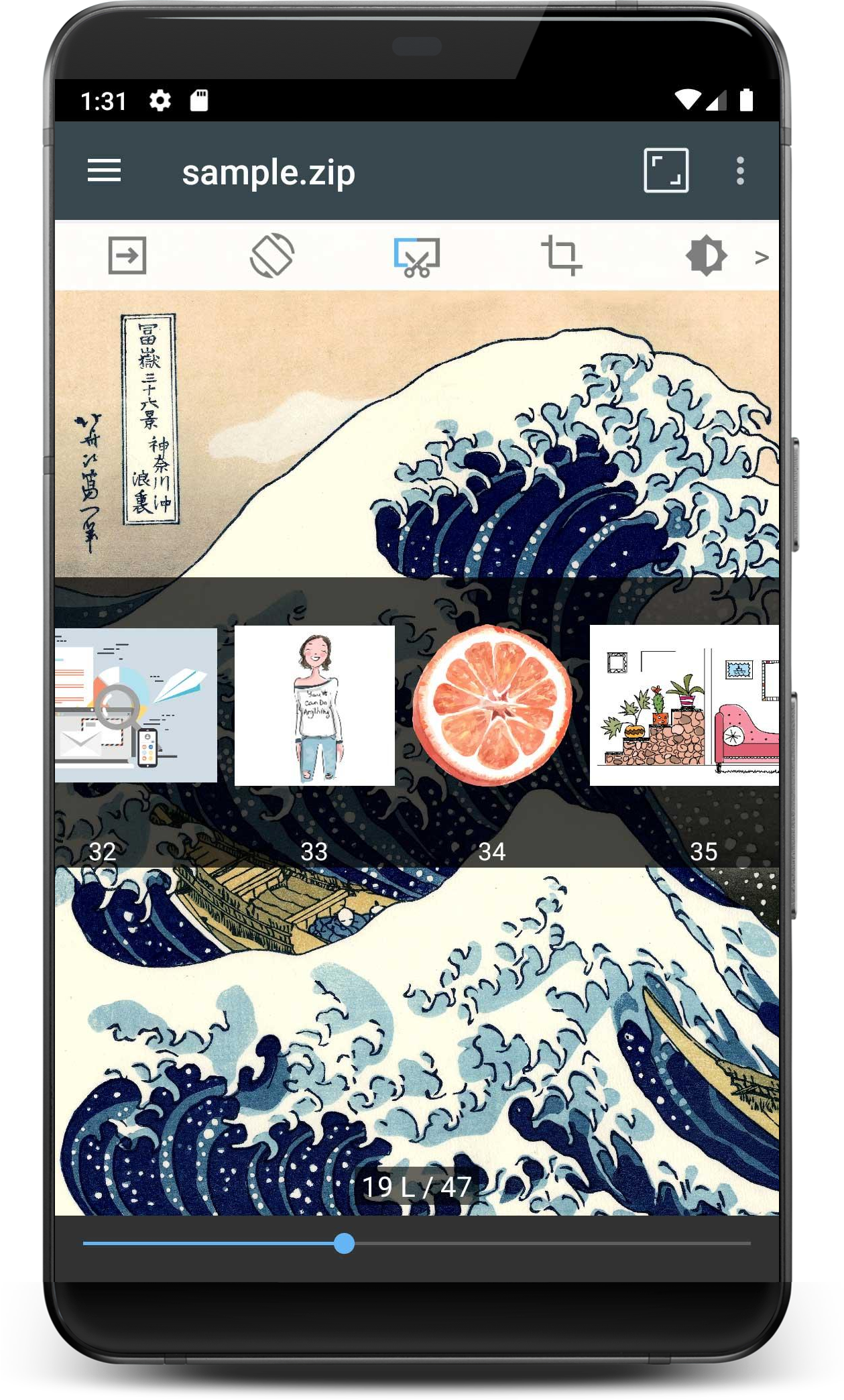This screenshot has height=1400, width=844.
Task: Toggle the page split scissors tool
Action: tap(417, 257)
